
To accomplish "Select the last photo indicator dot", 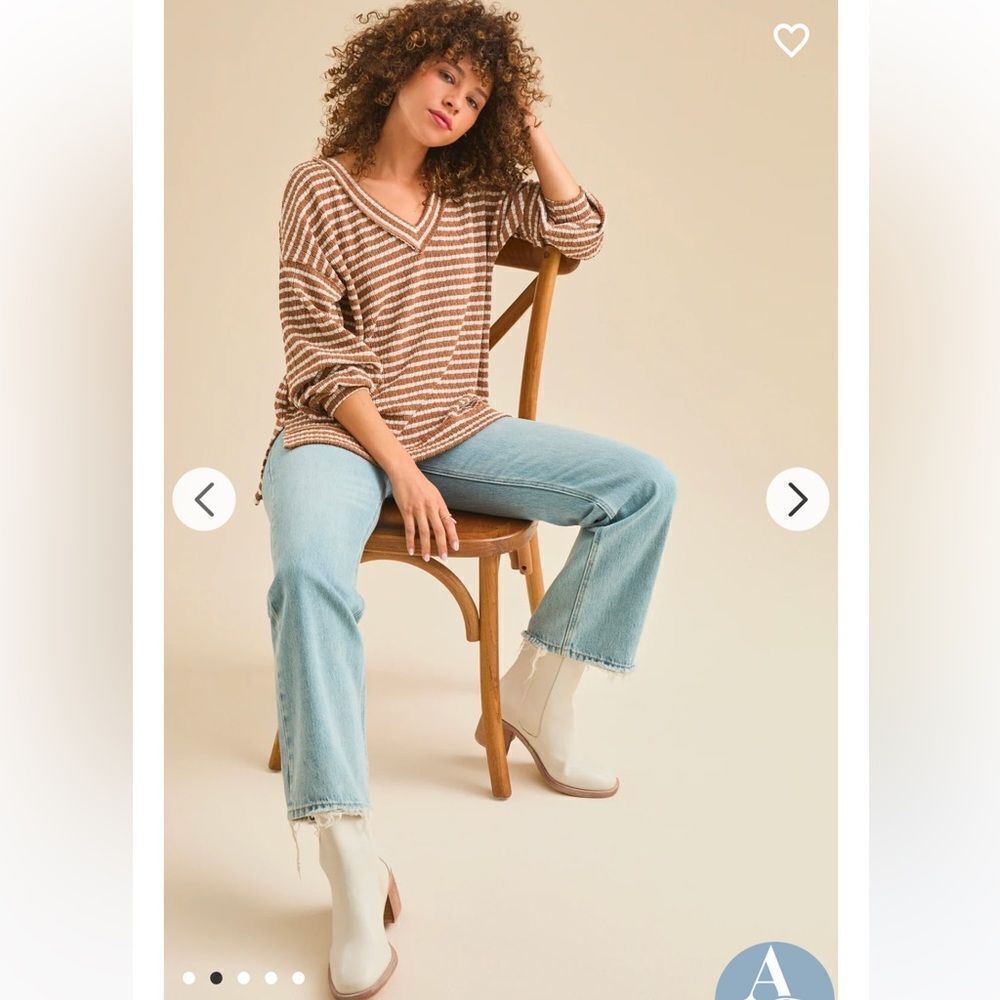I will [298, 978].
